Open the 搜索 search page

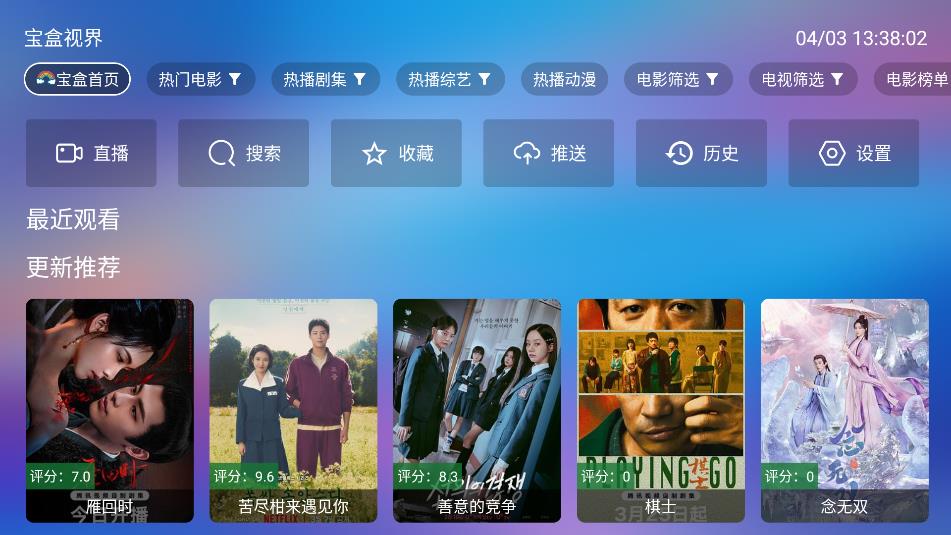point(243,153)
